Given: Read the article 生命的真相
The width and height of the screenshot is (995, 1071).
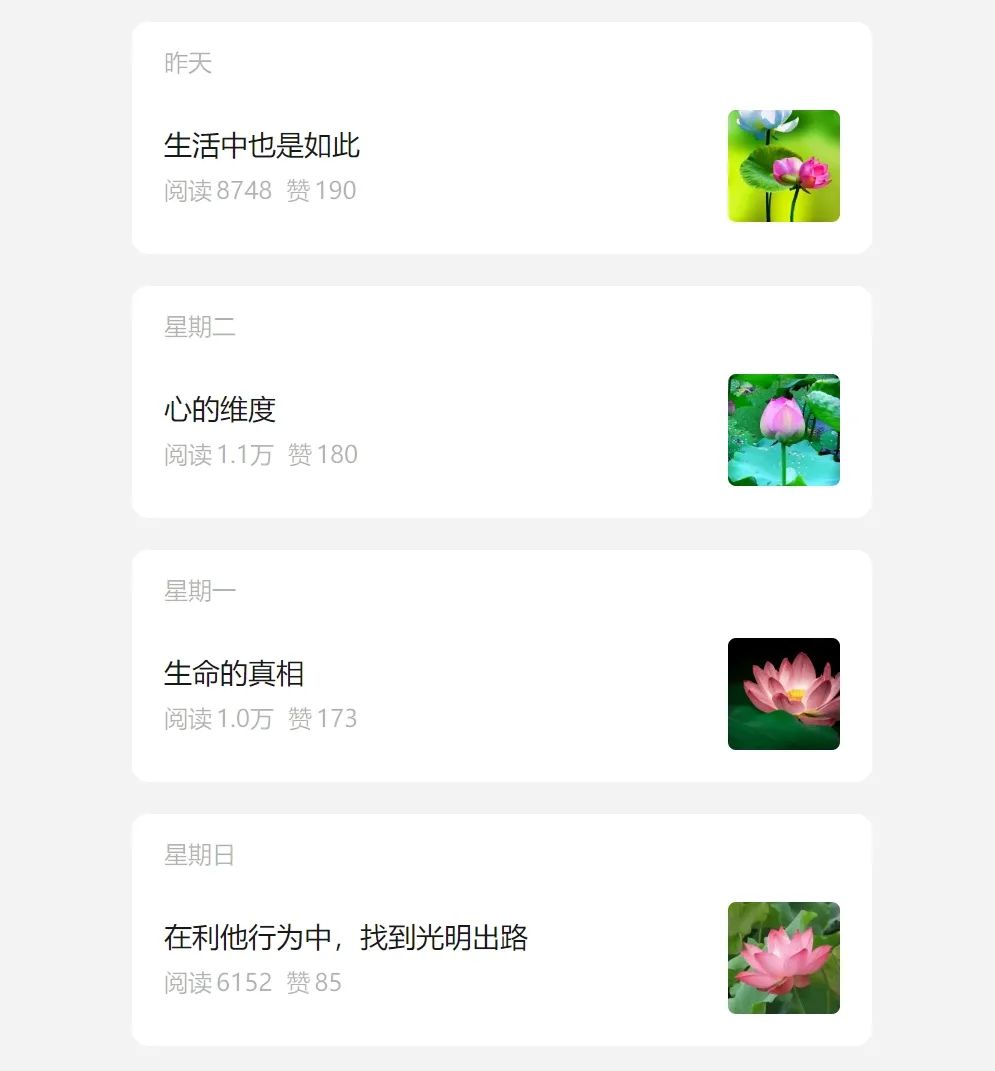Looking at the screenshot, I should (234, 674).
